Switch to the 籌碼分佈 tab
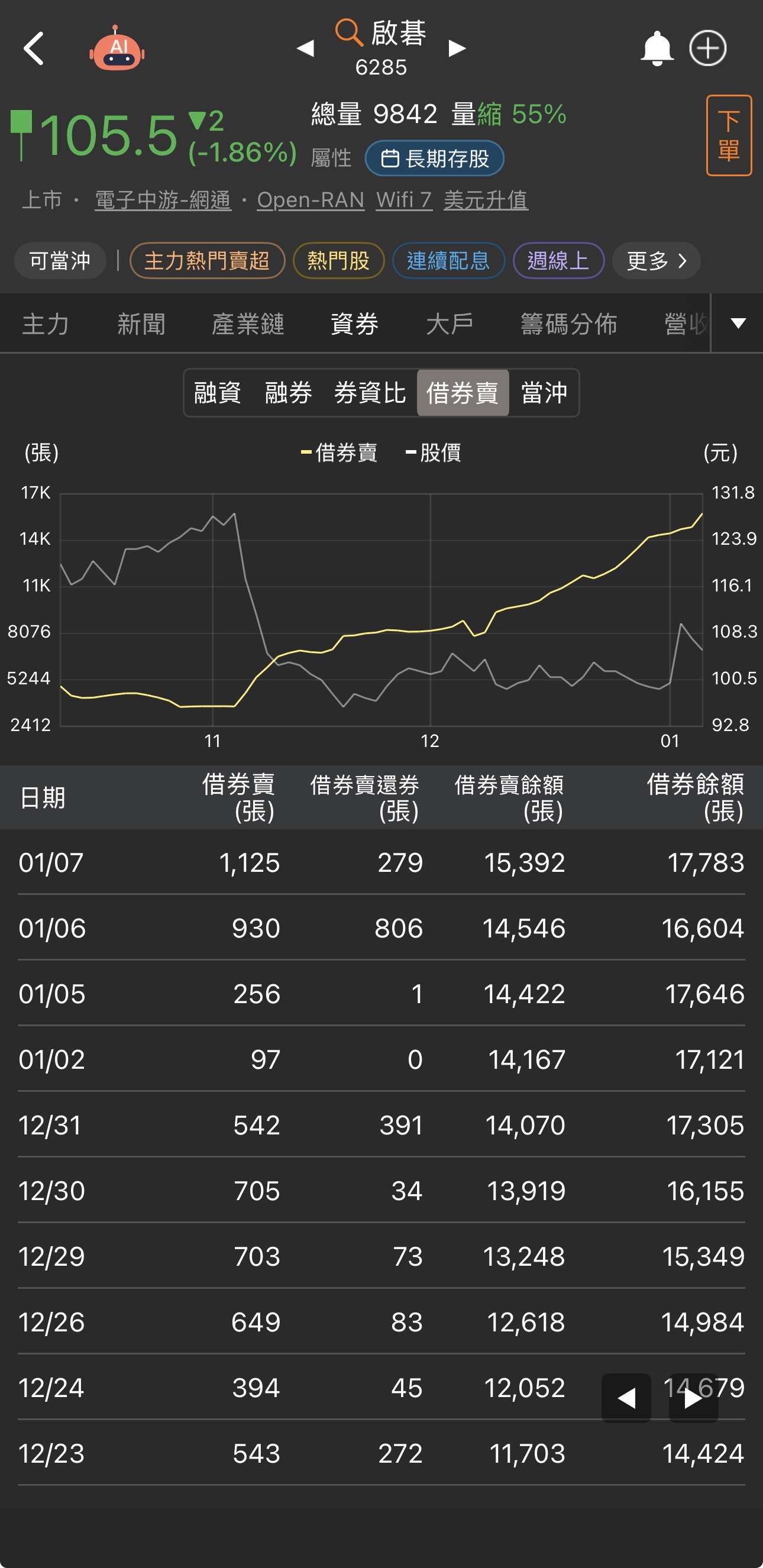This screenshot has height=1568, width=763. click(569, 324)
